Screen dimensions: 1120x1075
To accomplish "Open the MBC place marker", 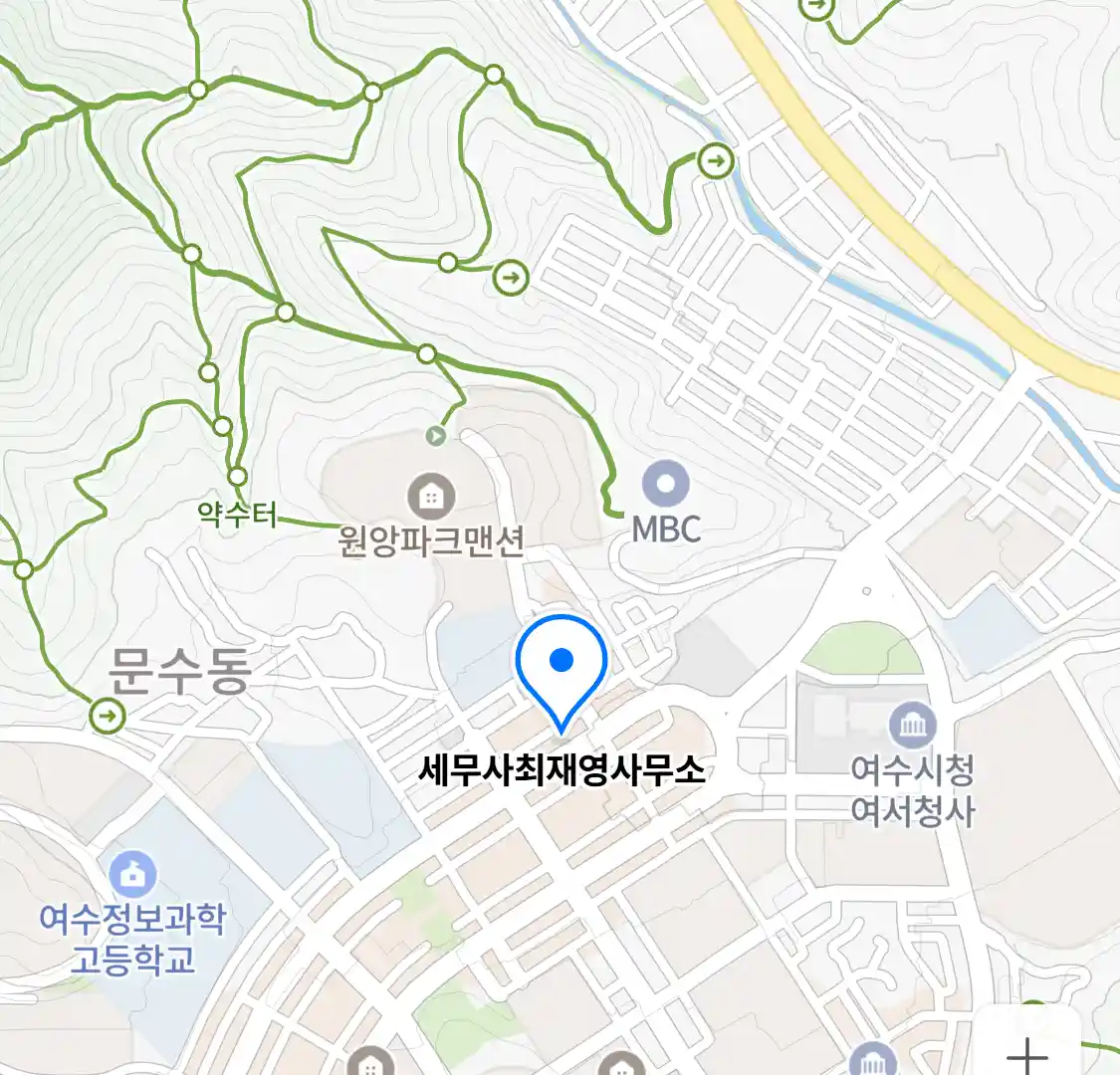I will [666, 486].
